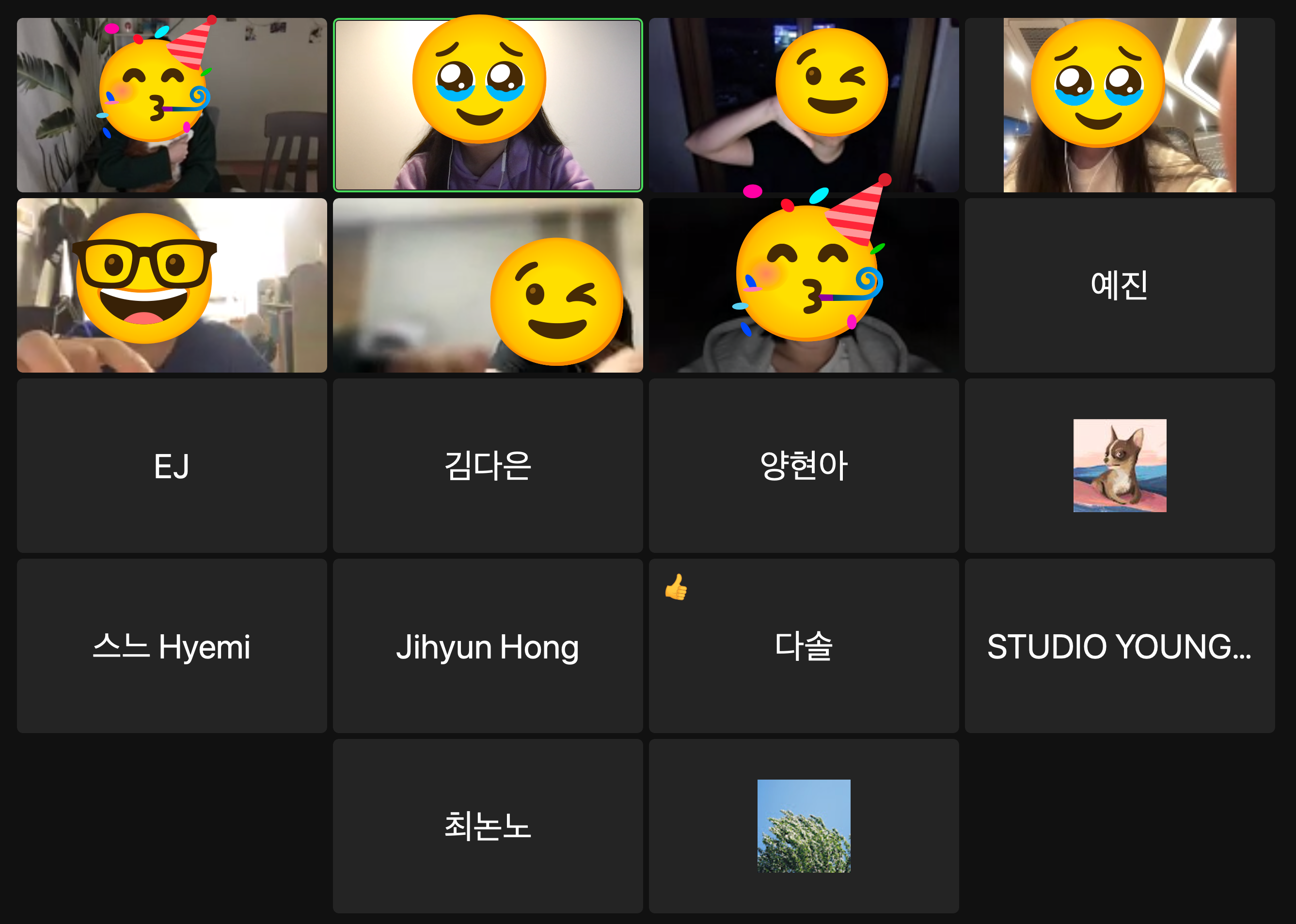1296x924 pixels.
Task: Tap 양현아's participant tile
Action: tap(803, 466)
